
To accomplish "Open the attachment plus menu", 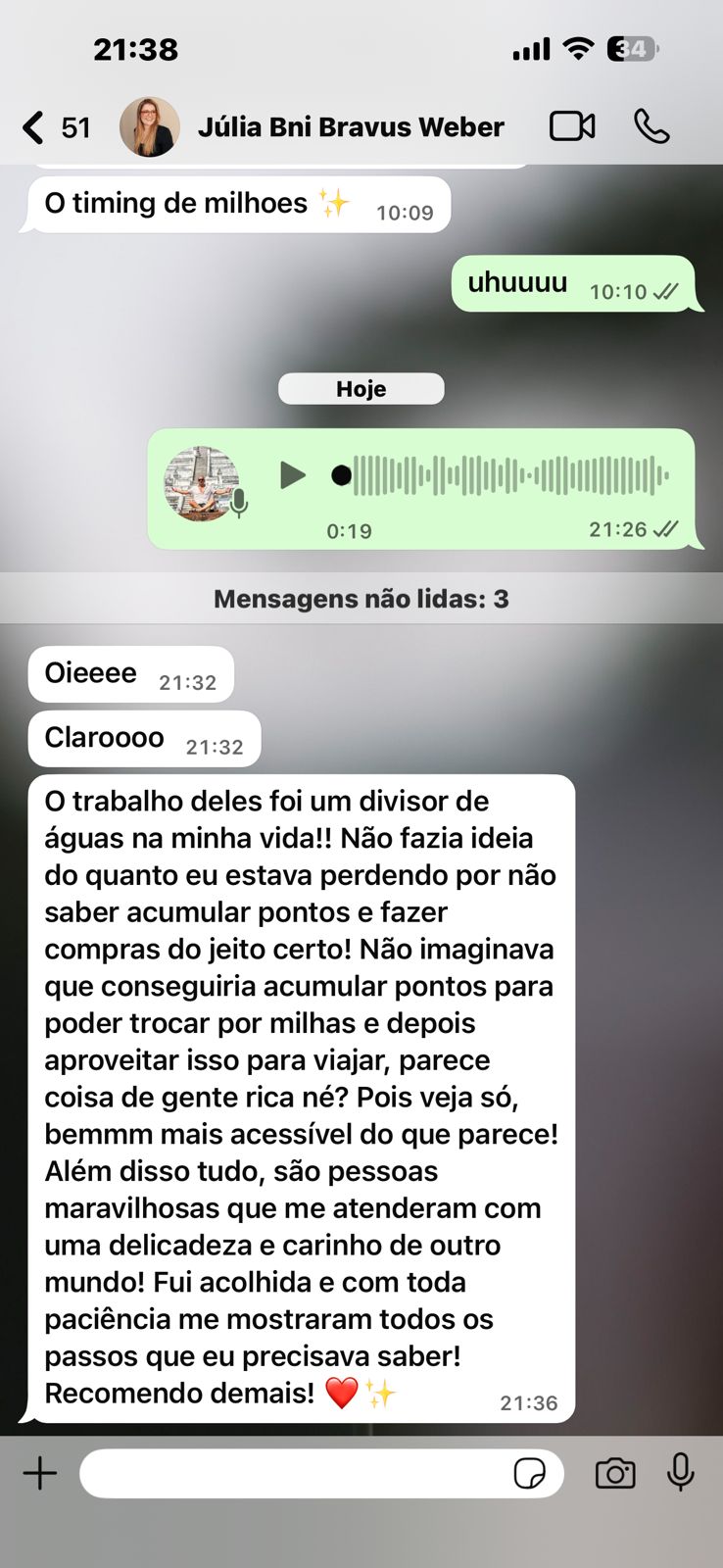I will (40, 1473).
